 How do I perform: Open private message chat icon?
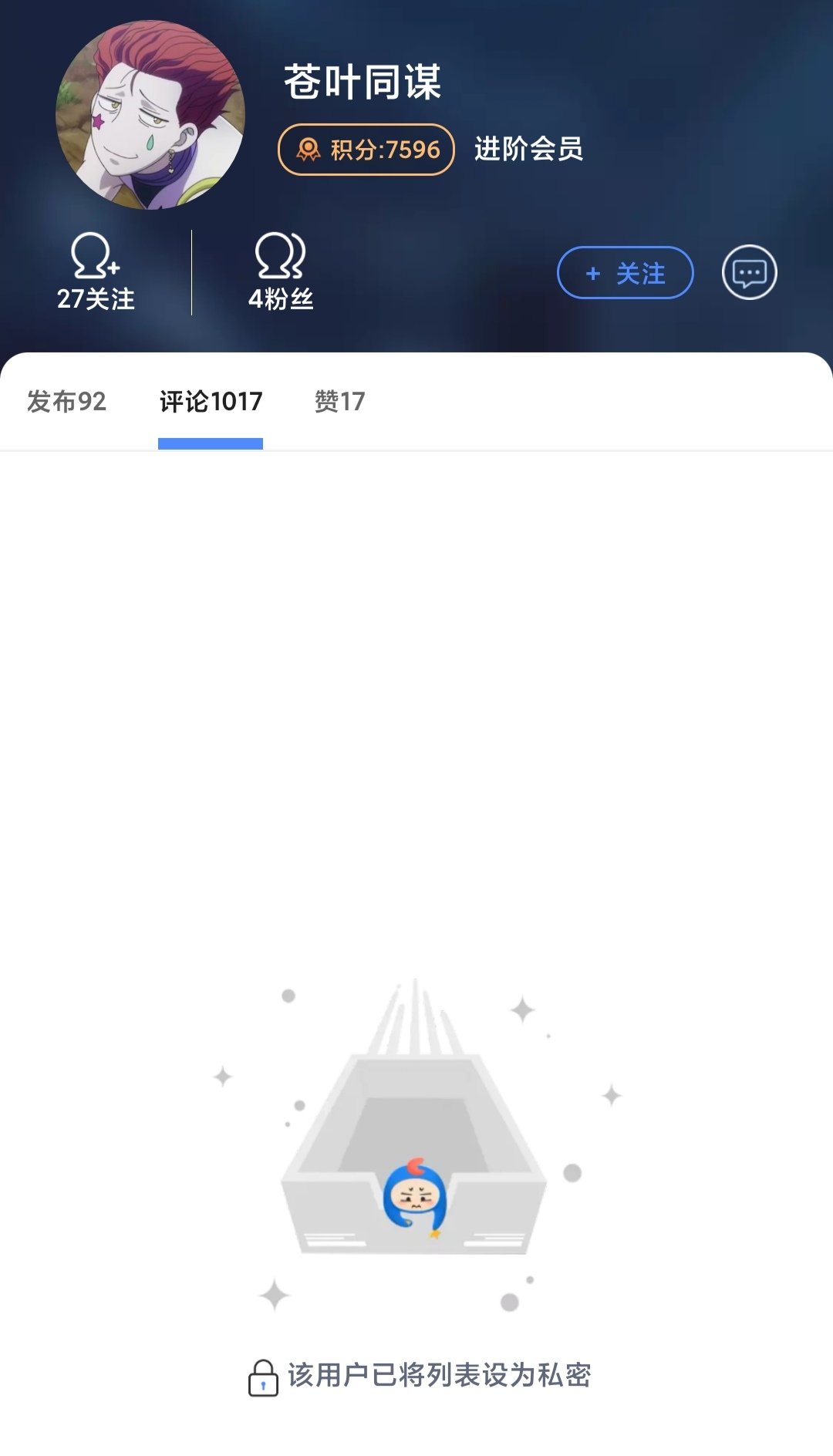click(749, 272)
